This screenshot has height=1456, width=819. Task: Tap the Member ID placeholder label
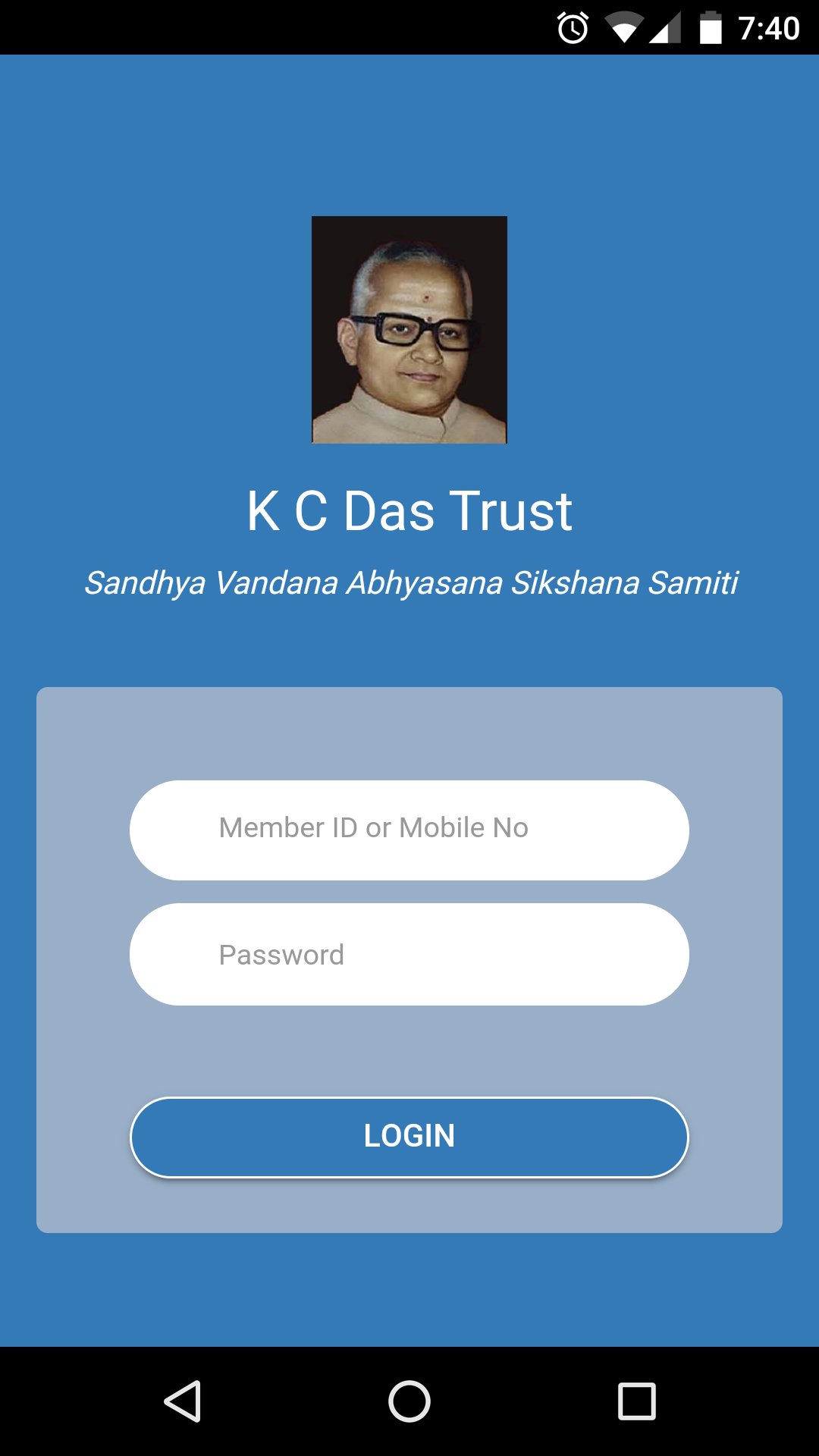(372, 829)
